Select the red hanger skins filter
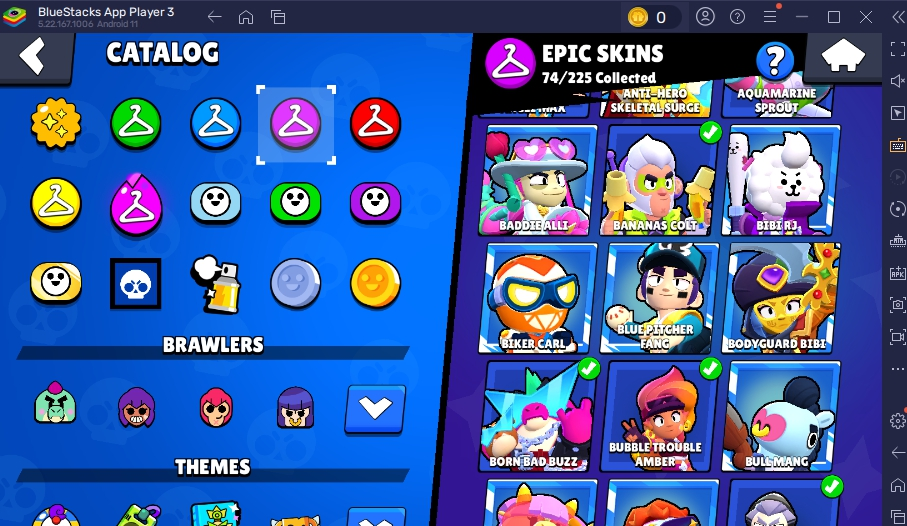 pyautogui.click(x=375, y=123)
